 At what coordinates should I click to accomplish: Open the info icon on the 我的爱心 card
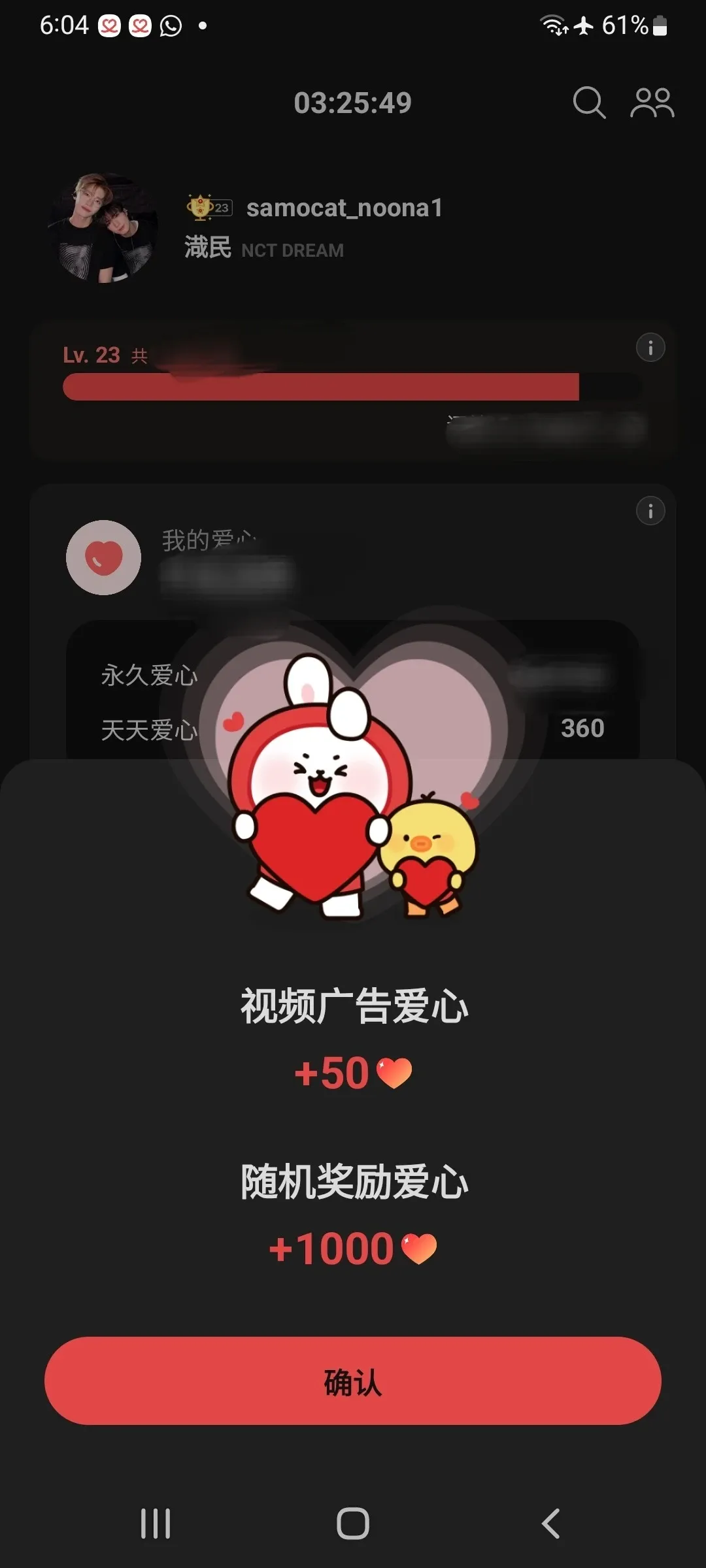pos(650,511)
